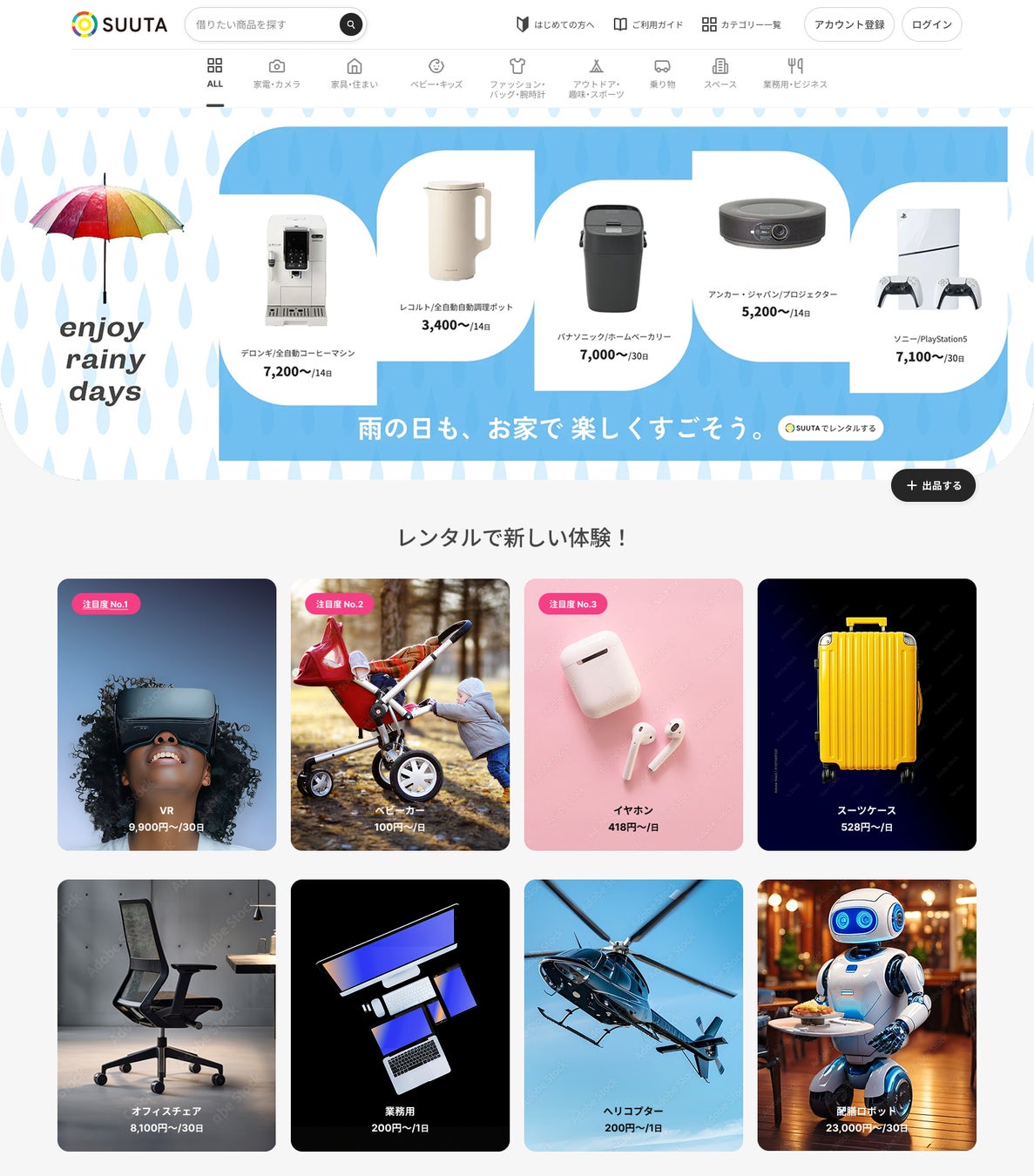Screen dimensions: 1034x1176
Task: Tap the ログイン button
Action: click(x=931, y=24)
